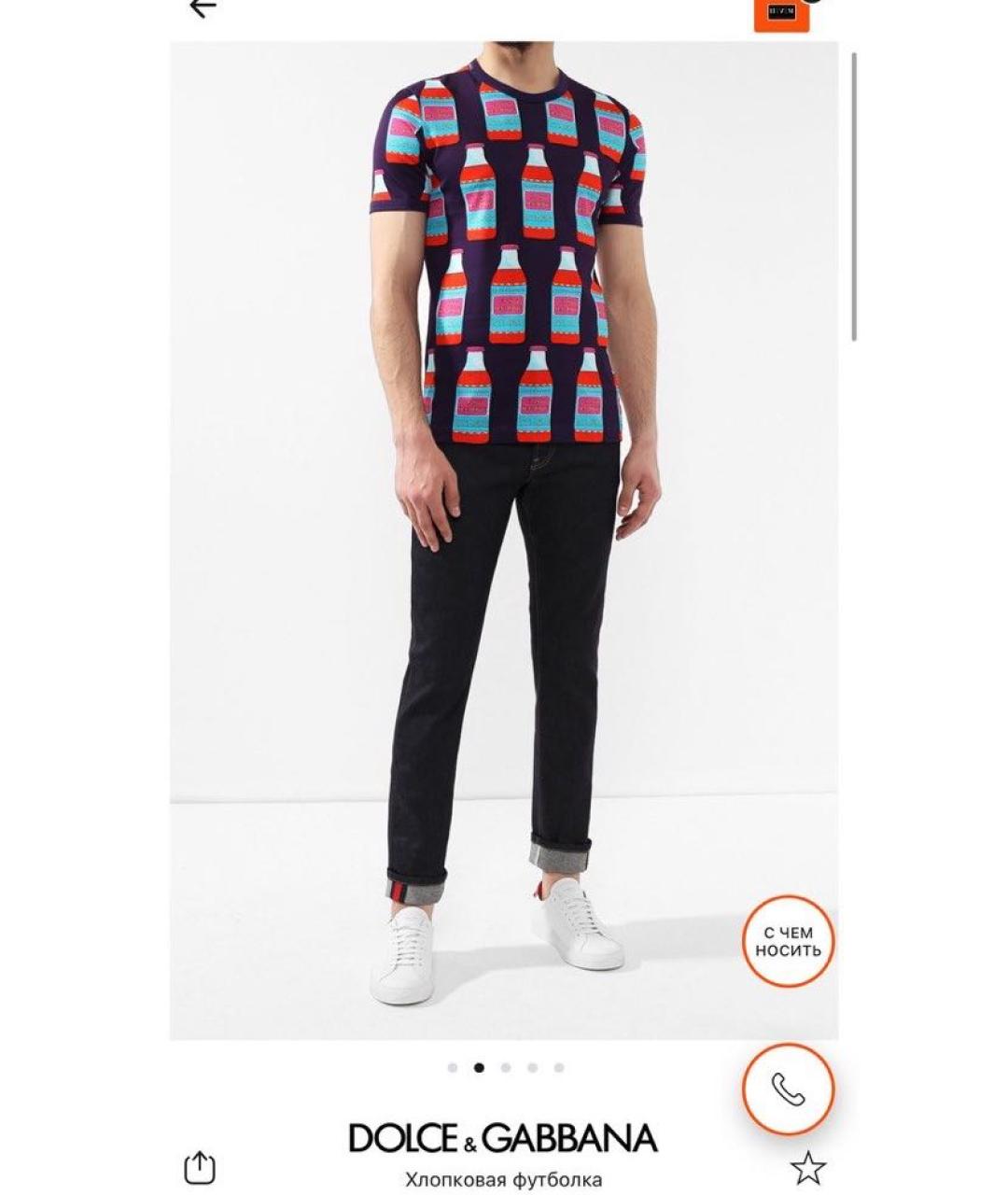
Task: Tap the 'С чем носить' button
Action: coord(789,941)
